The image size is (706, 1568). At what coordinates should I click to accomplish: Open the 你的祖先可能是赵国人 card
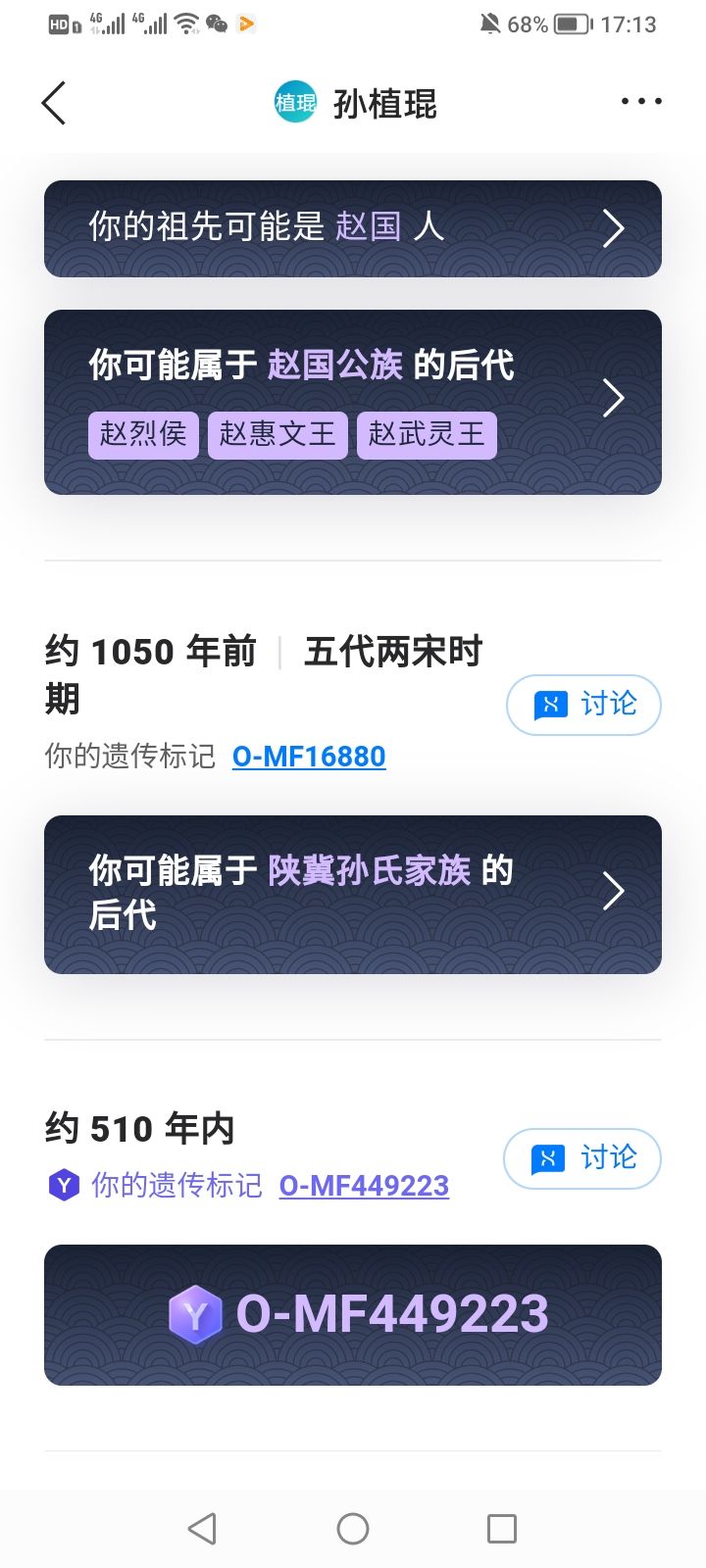pyautogui.click(x=353, y=228)
